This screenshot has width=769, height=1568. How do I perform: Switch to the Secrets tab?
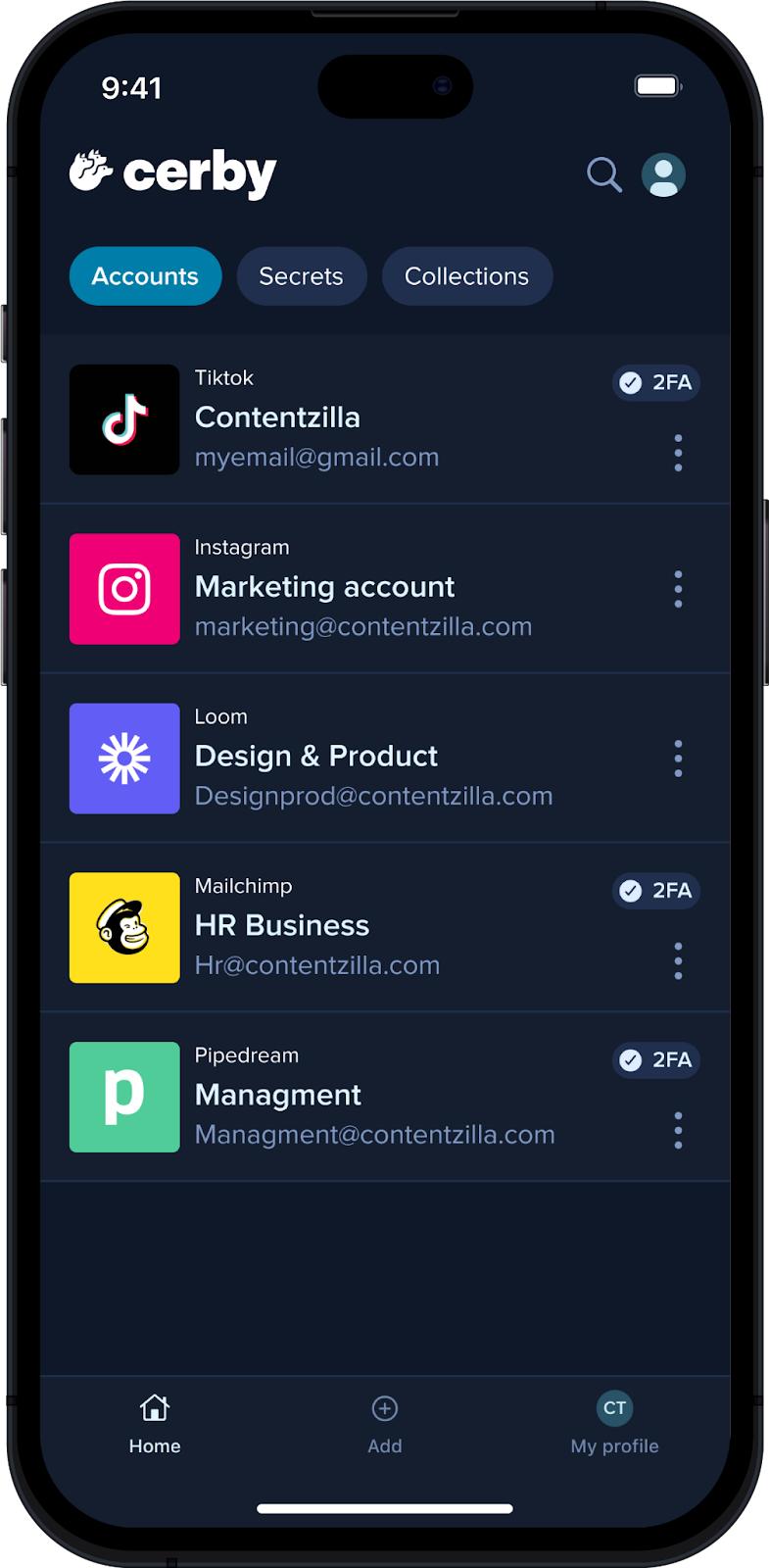(302, 276)
